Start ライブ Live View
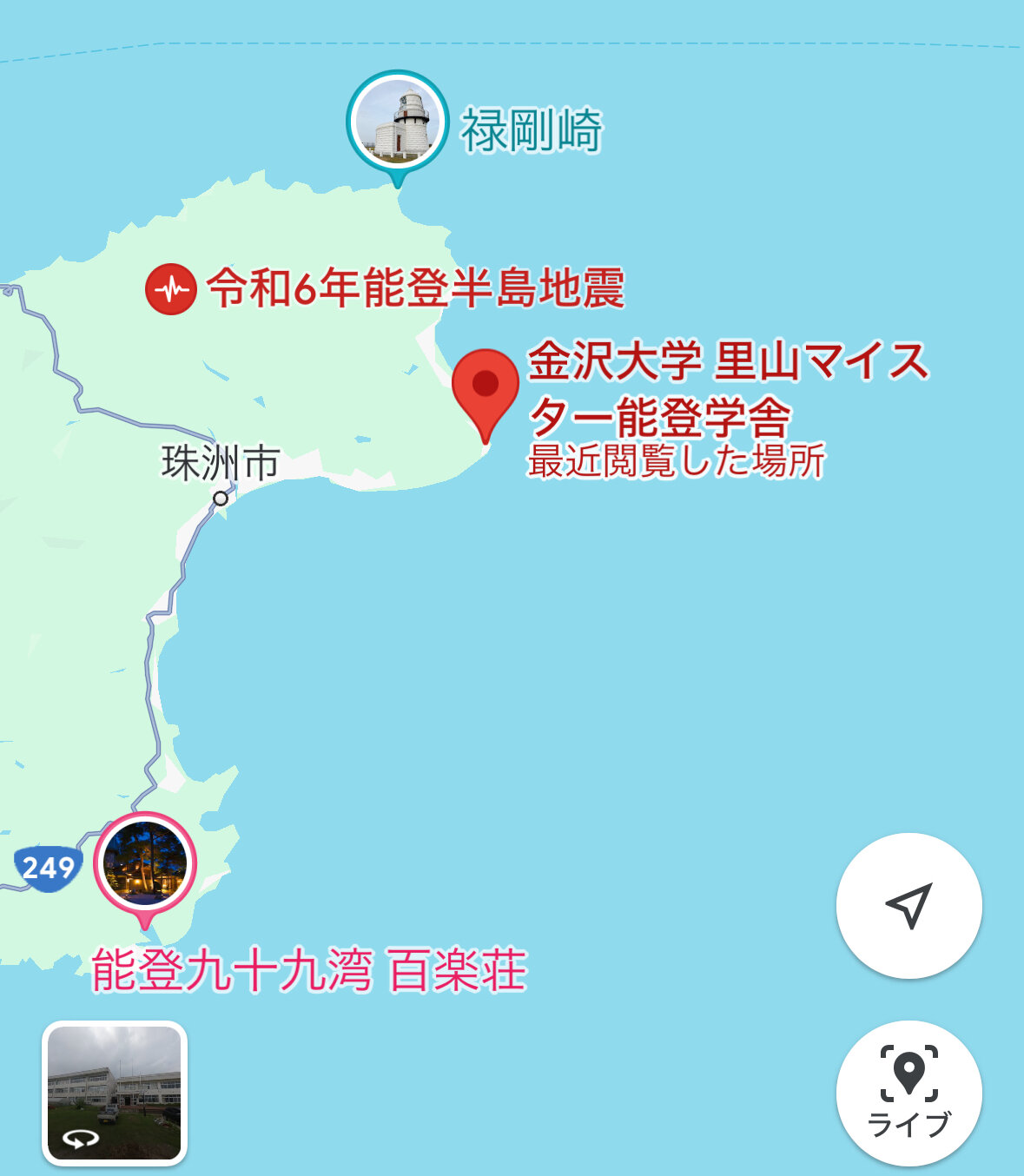 point(908,1093)
